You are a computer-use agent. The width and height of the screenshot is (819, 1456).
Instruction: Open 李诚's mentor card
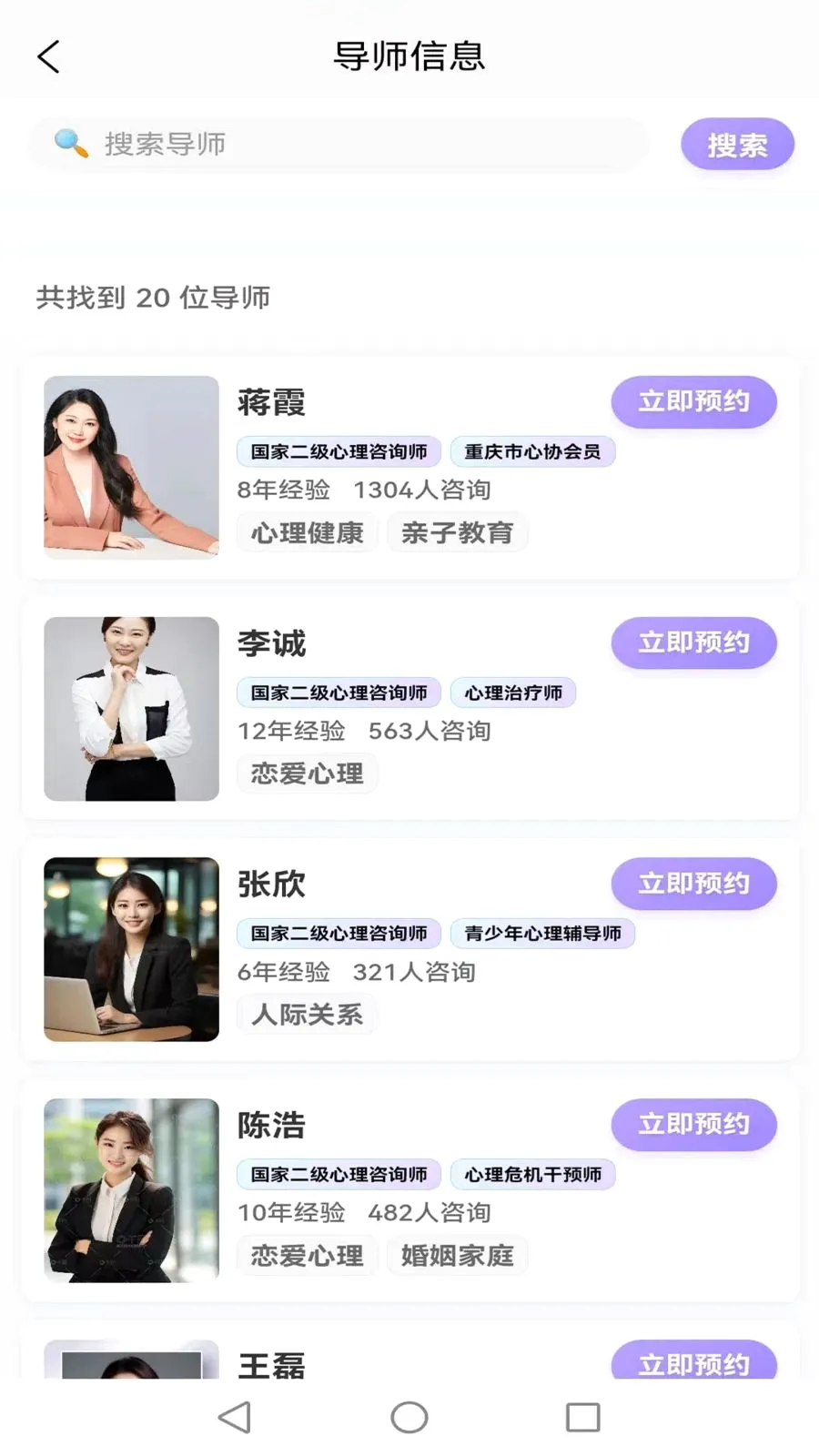click(410, 709)
